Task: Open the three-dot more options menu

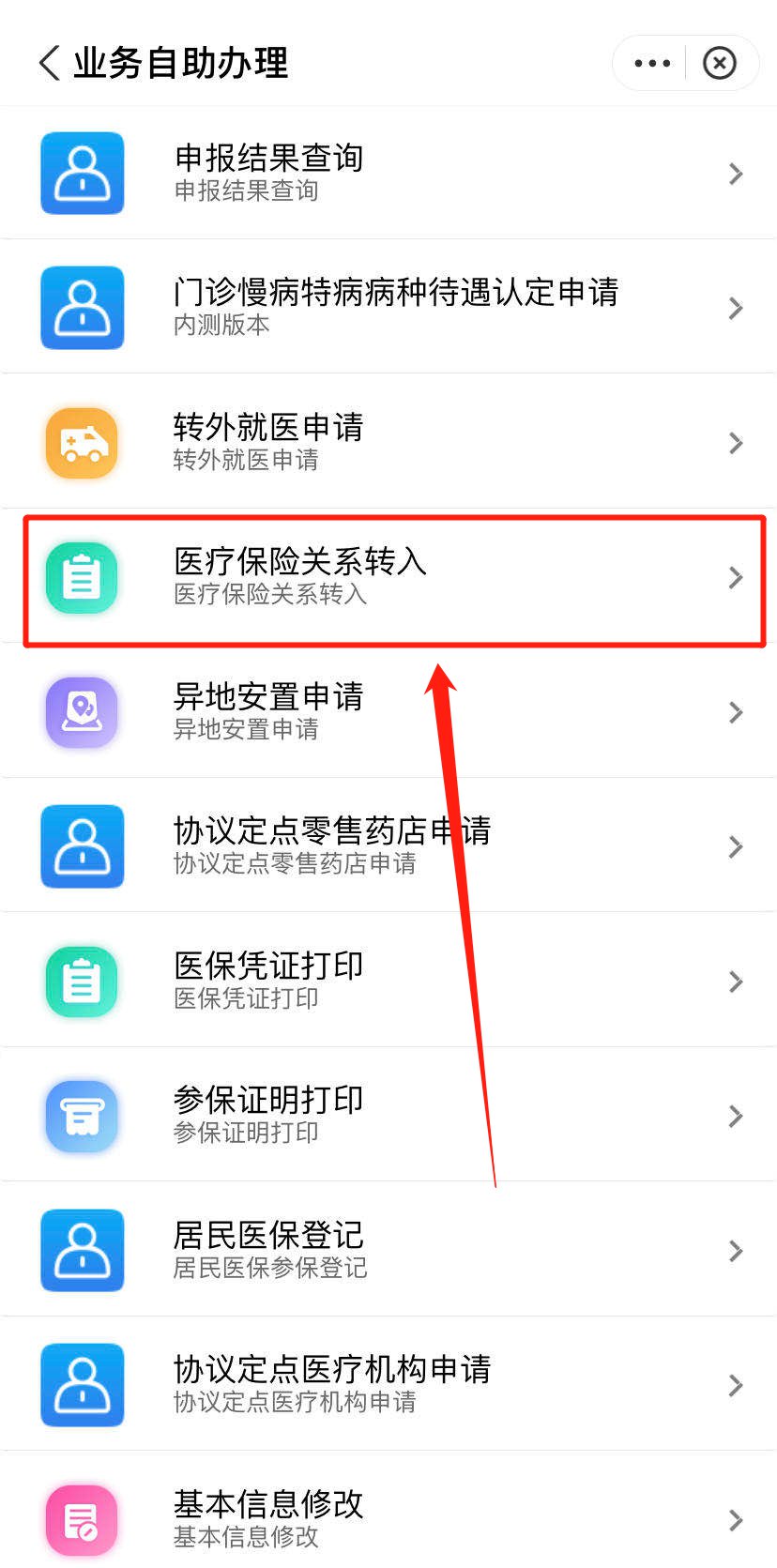Action: 652,63
